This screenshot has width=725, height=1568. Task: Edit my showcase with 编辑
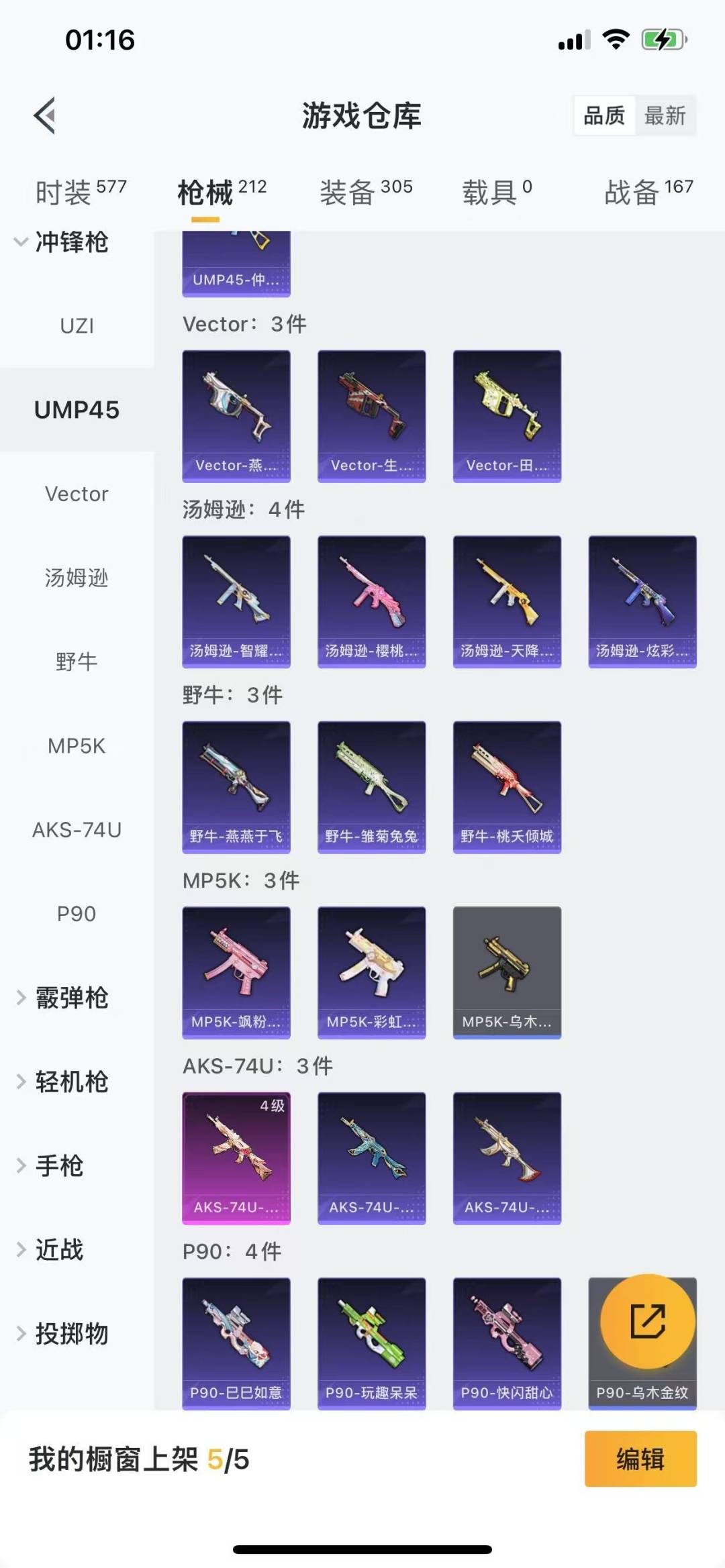click(x=640, y=1459)
